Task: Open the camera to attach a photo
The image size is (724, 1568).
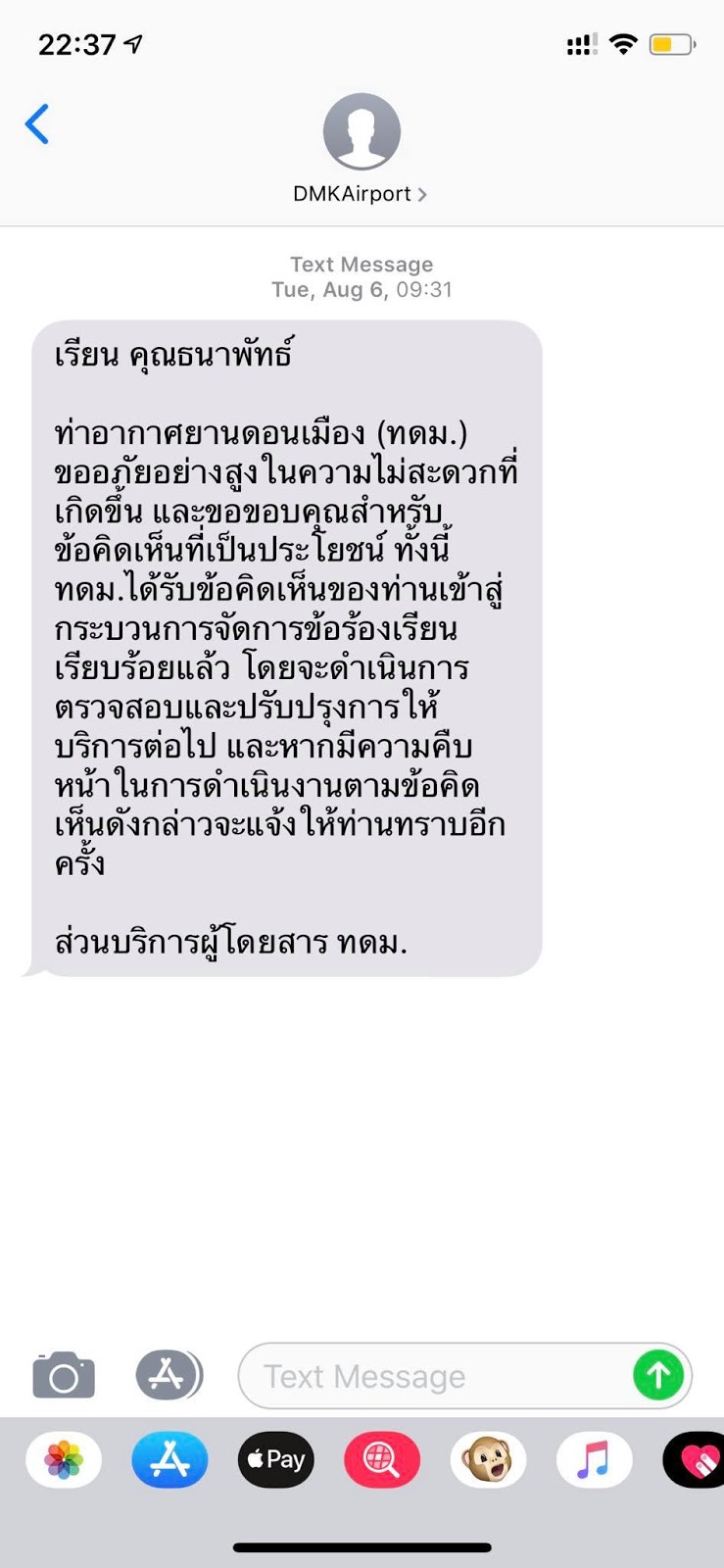Action: [x=64, y=1376]
